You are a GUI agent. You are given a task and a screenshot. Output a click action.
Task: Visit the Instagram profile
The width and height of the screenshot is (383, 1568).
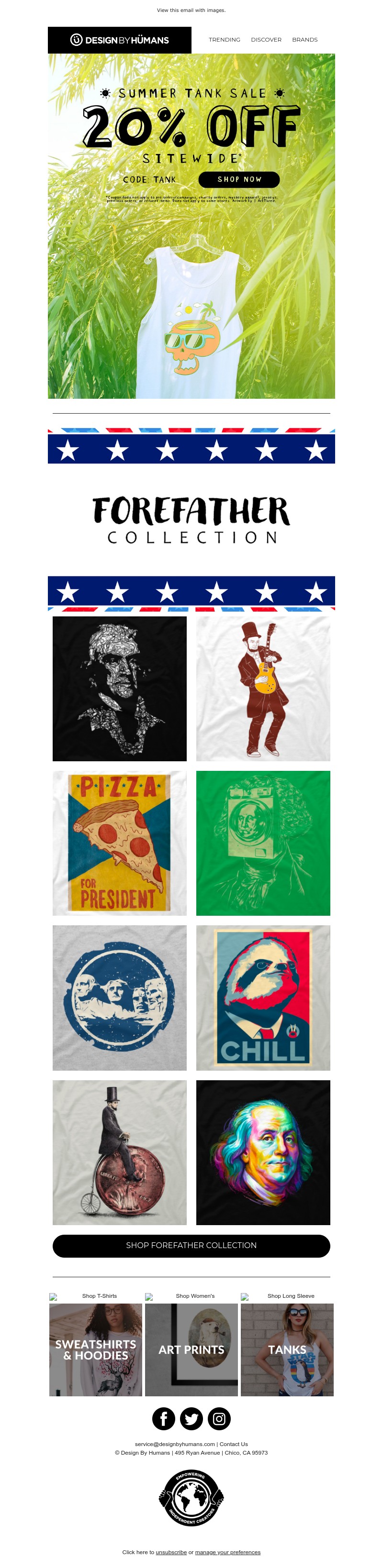[x=219, y=1419]
